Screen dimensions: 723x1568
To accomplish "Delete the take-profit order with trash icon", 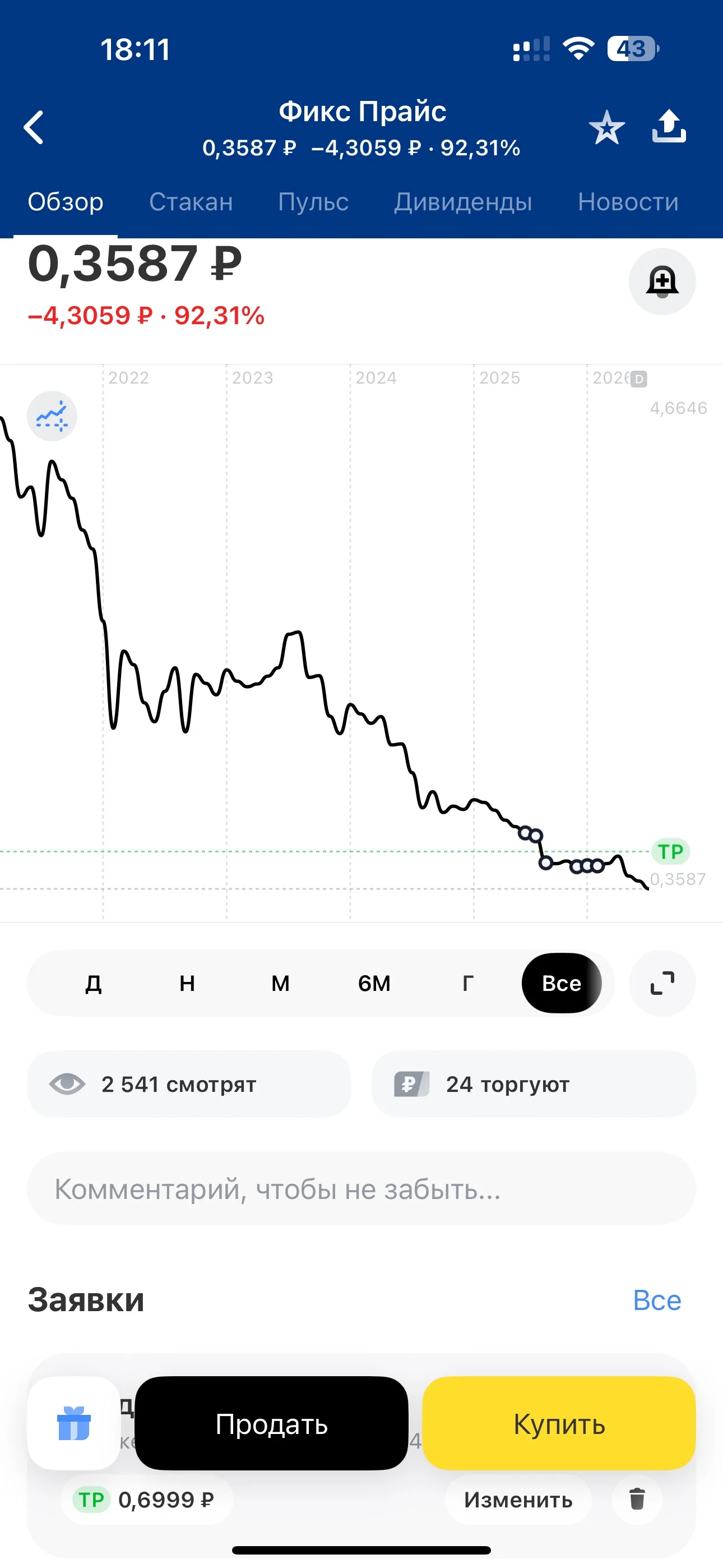I will 637,1499.
